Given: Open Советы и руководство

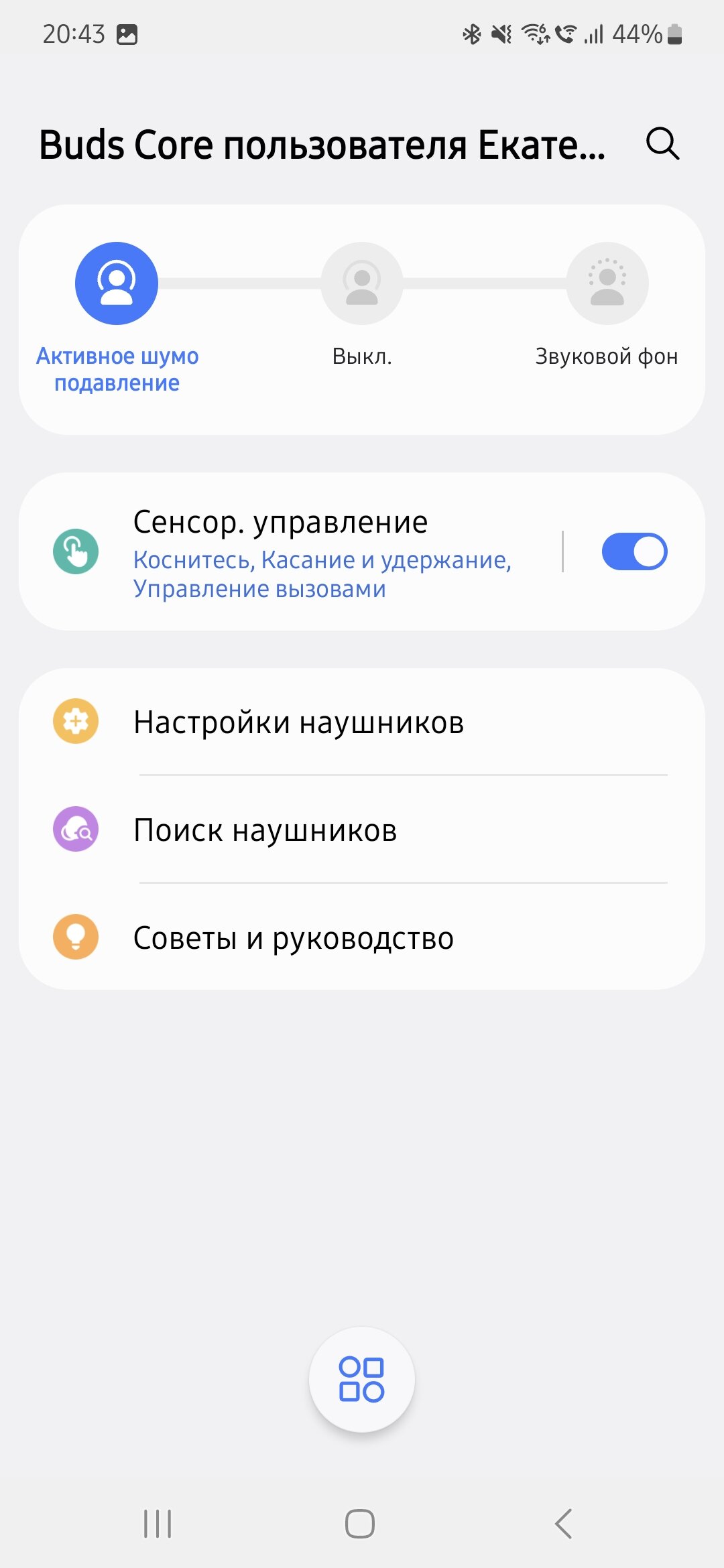Looking at the screenshot, I should tap(362, 937).
